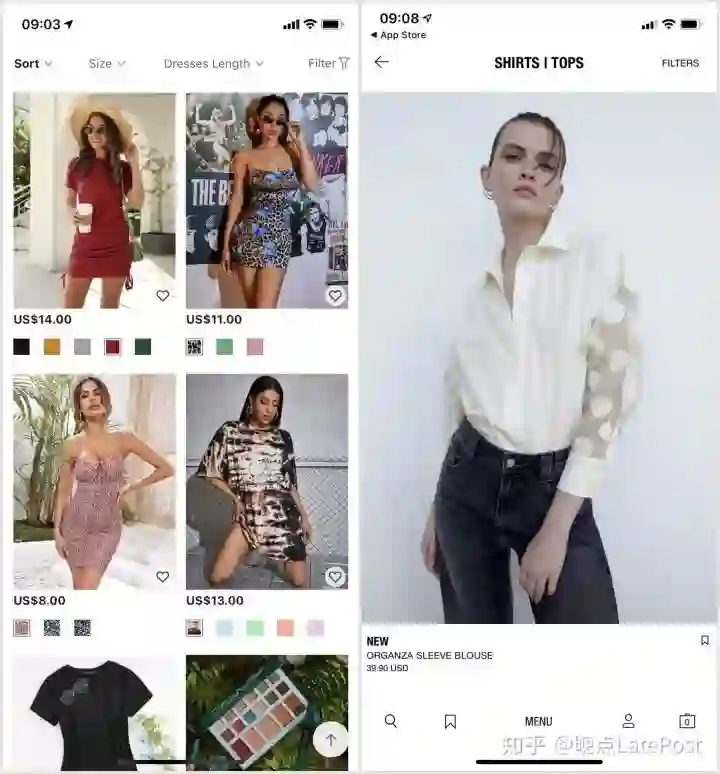Open search from the bottom bar
The height and width of the screenshot is (774, 720).
coord(391,721)
